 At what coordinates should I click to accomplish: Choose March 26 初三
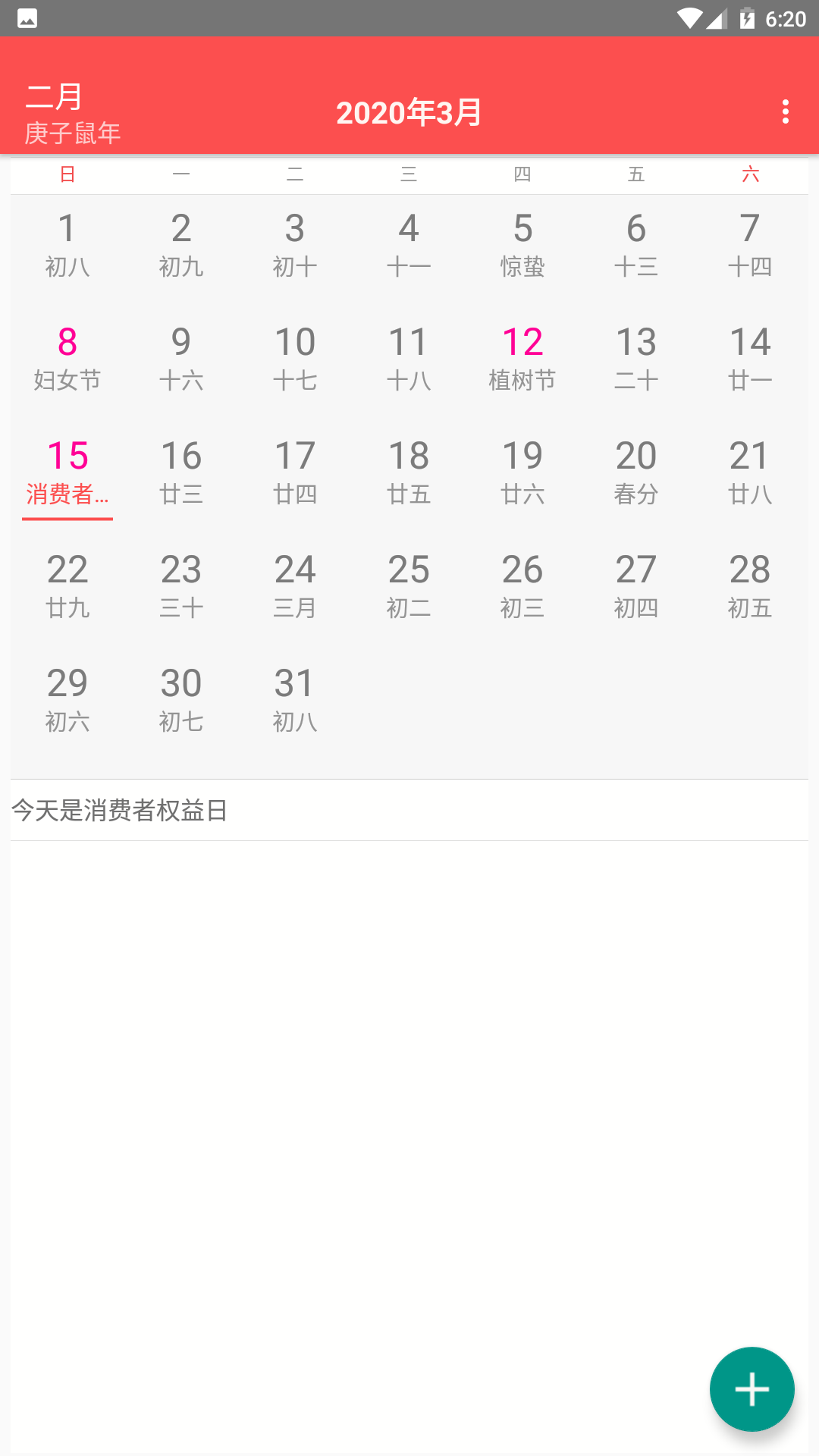pos(522,585)
